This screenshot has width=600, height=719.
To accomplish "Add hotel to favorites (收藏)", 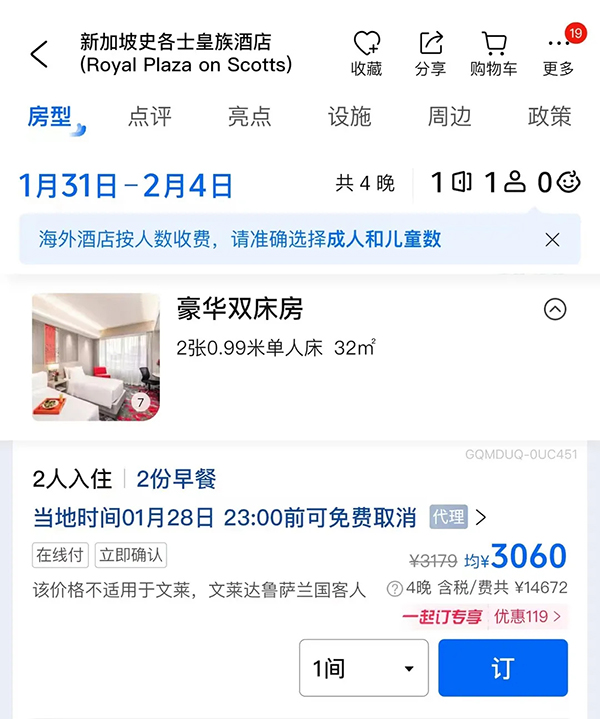I will pos(366,54).
